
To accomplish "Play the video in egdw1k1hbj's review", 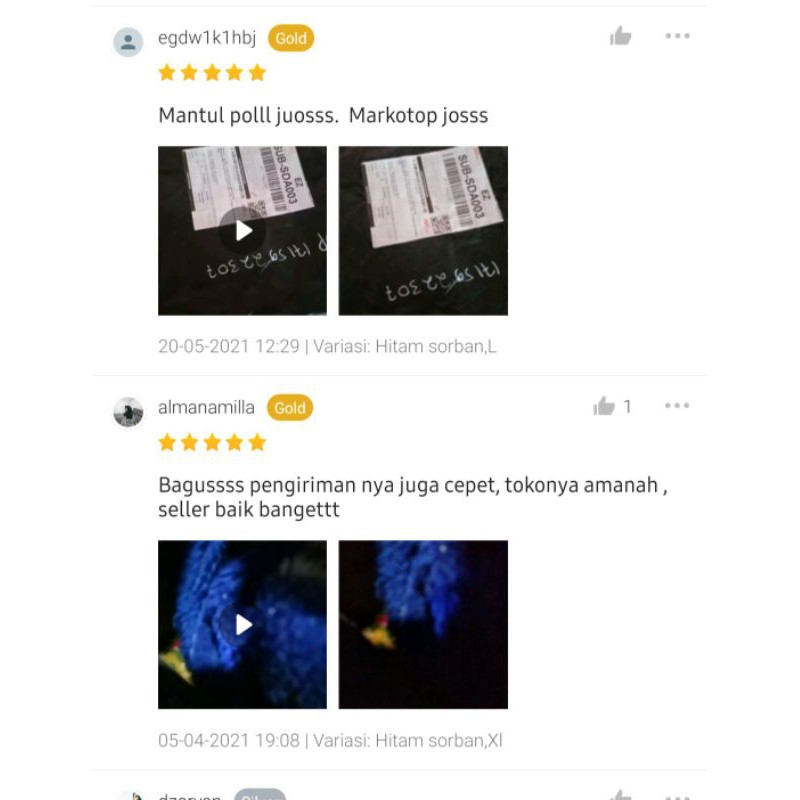I will 243,231.
